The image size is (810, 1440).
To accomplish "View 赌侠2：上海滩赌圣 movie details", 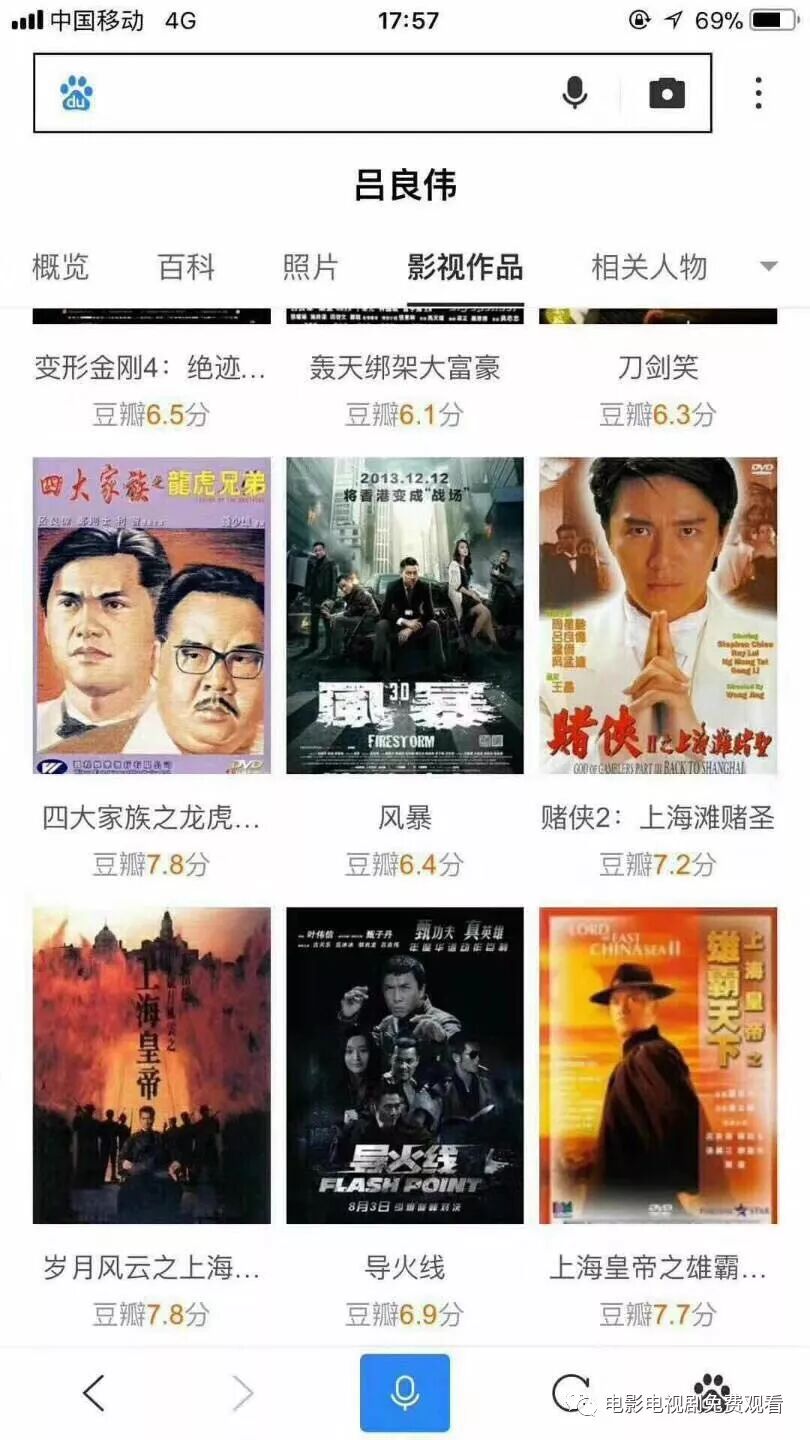I will 658,616.
